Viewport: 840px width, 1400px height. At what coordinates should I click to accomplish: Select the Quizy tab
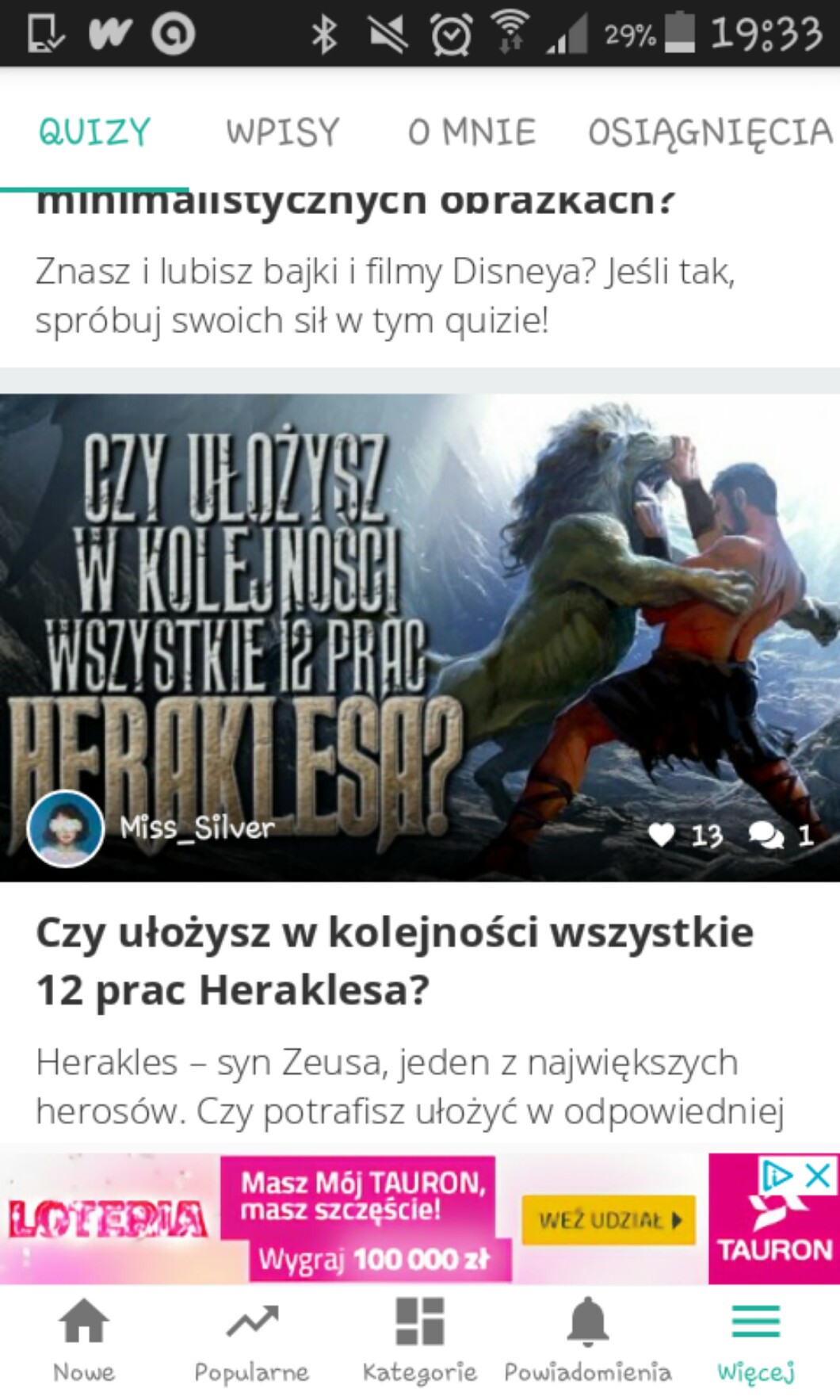(x=94, y=132)
